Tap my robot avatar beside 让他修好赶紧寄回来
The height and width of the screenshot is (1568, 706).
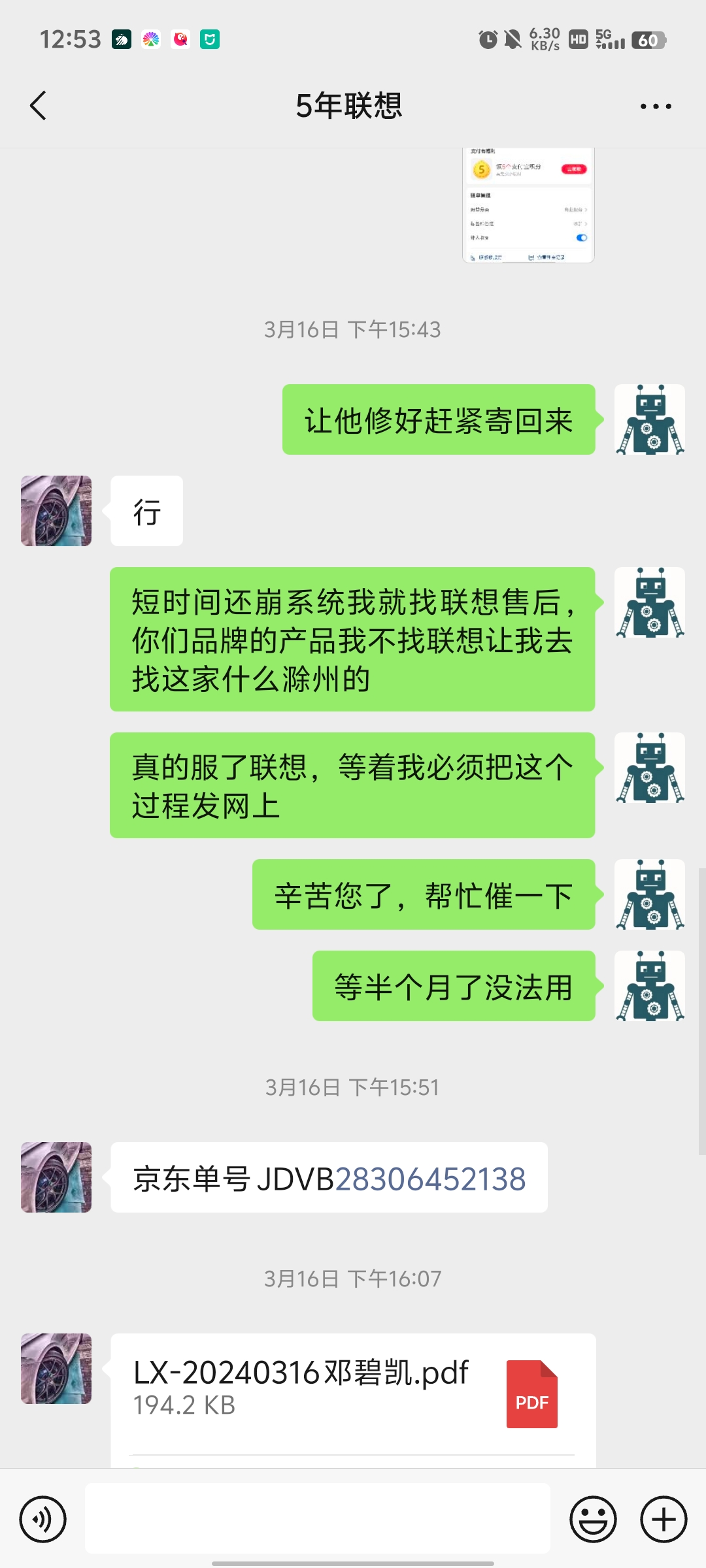pos(650,419)
